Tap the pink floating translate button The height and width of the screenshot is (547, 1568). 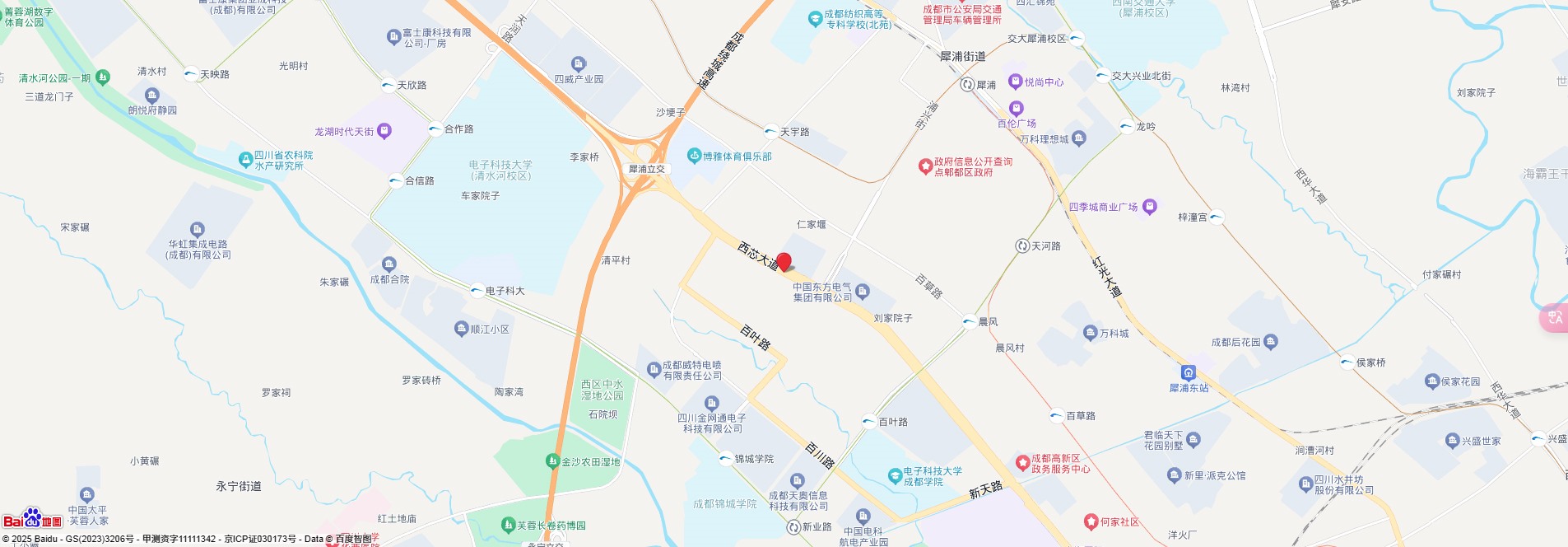click(x=1555, y=318)
